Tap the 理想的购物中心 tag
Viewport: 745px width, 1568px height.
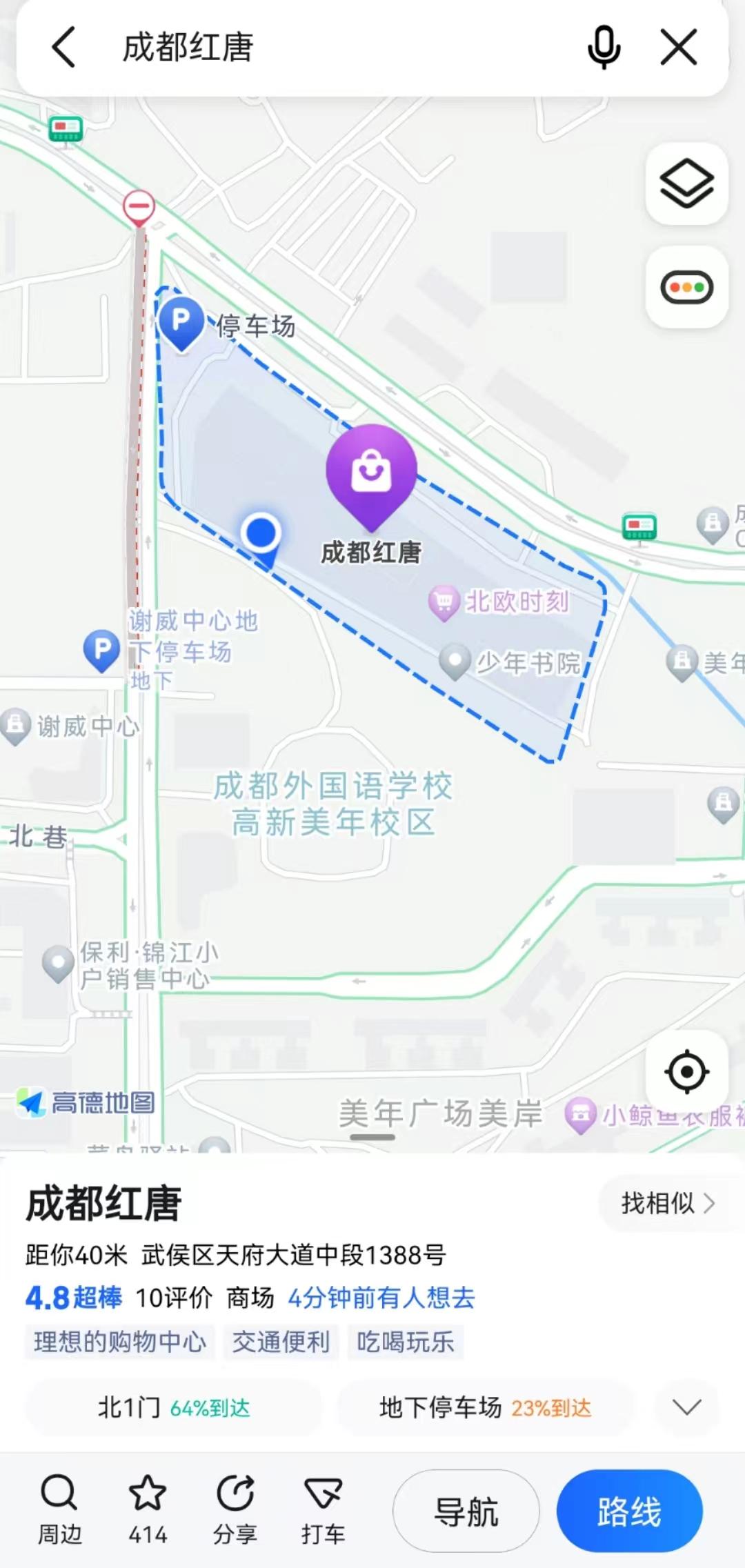pos(120,1342)
